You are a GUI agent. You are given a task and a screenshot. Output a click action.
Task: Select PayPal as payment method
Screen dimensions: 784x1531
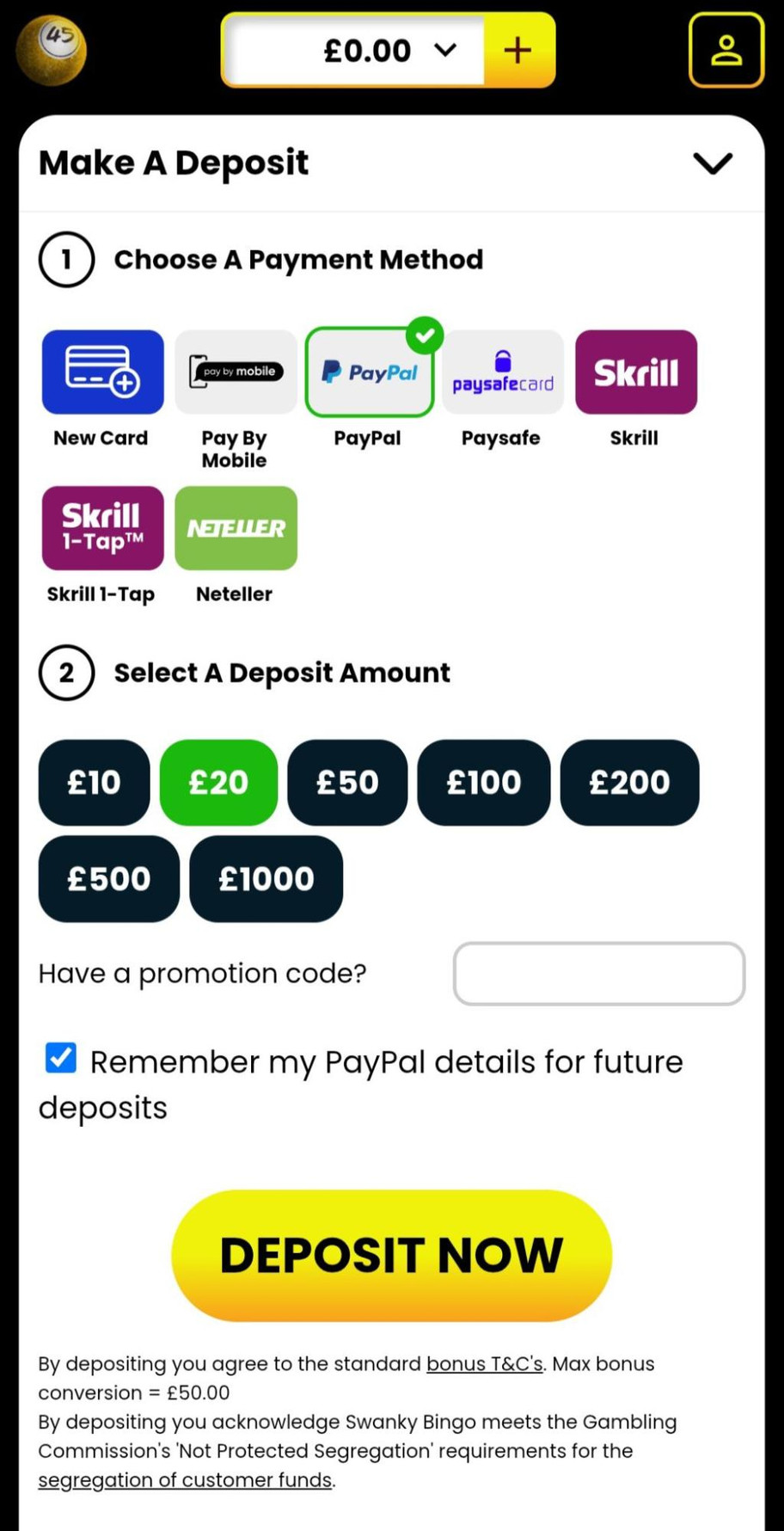point(369,372)
